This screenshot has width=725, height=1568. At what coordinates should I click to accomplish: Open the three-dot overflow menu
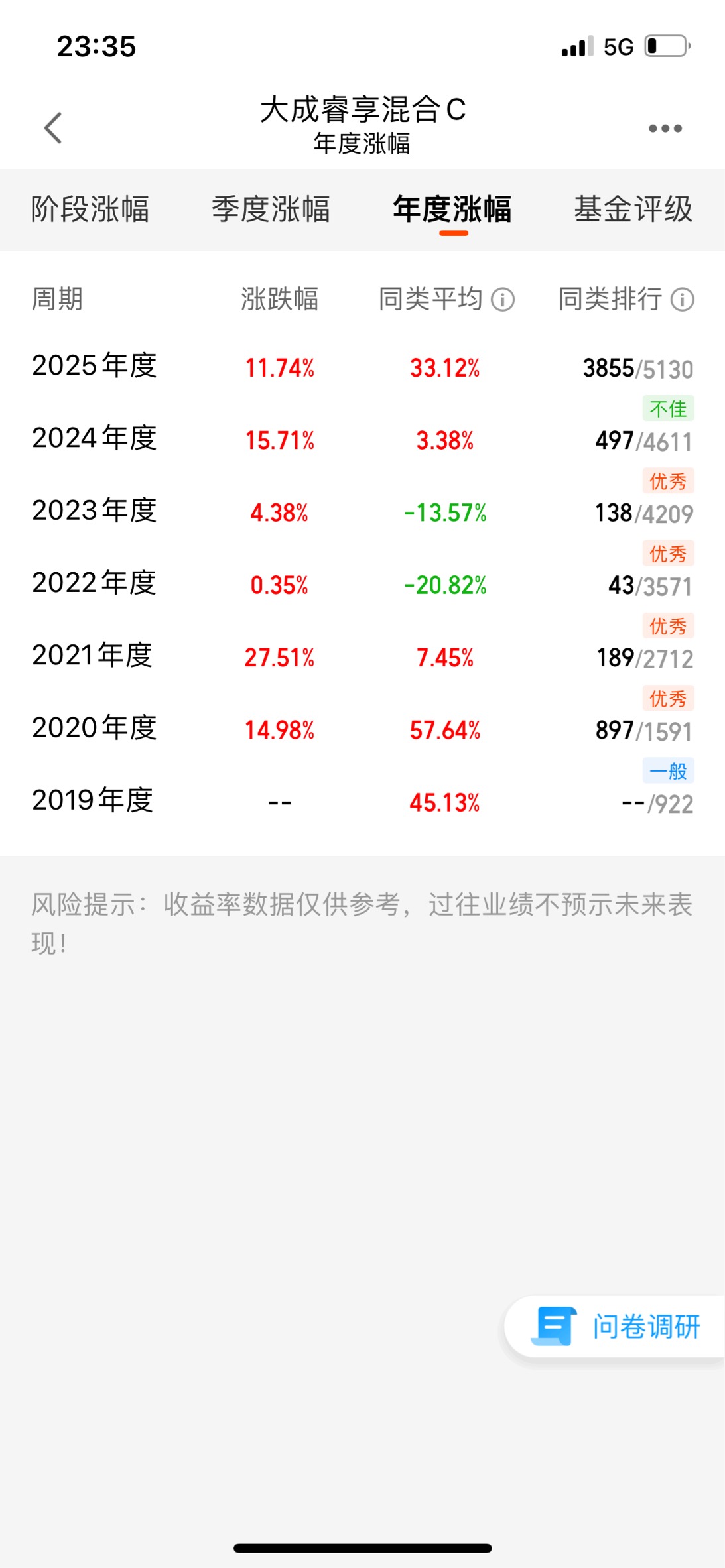(665, 128)
